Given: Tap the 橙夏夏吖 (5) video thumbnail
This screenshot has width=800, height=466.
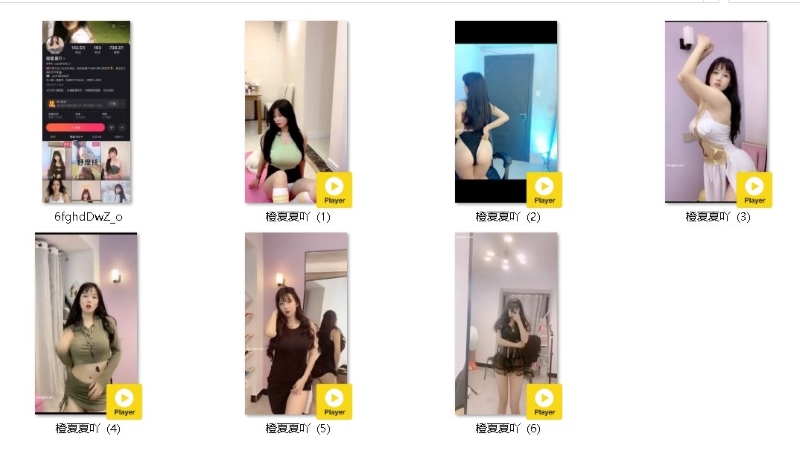Looking at the screenshot, I should [x=296, y=323].
